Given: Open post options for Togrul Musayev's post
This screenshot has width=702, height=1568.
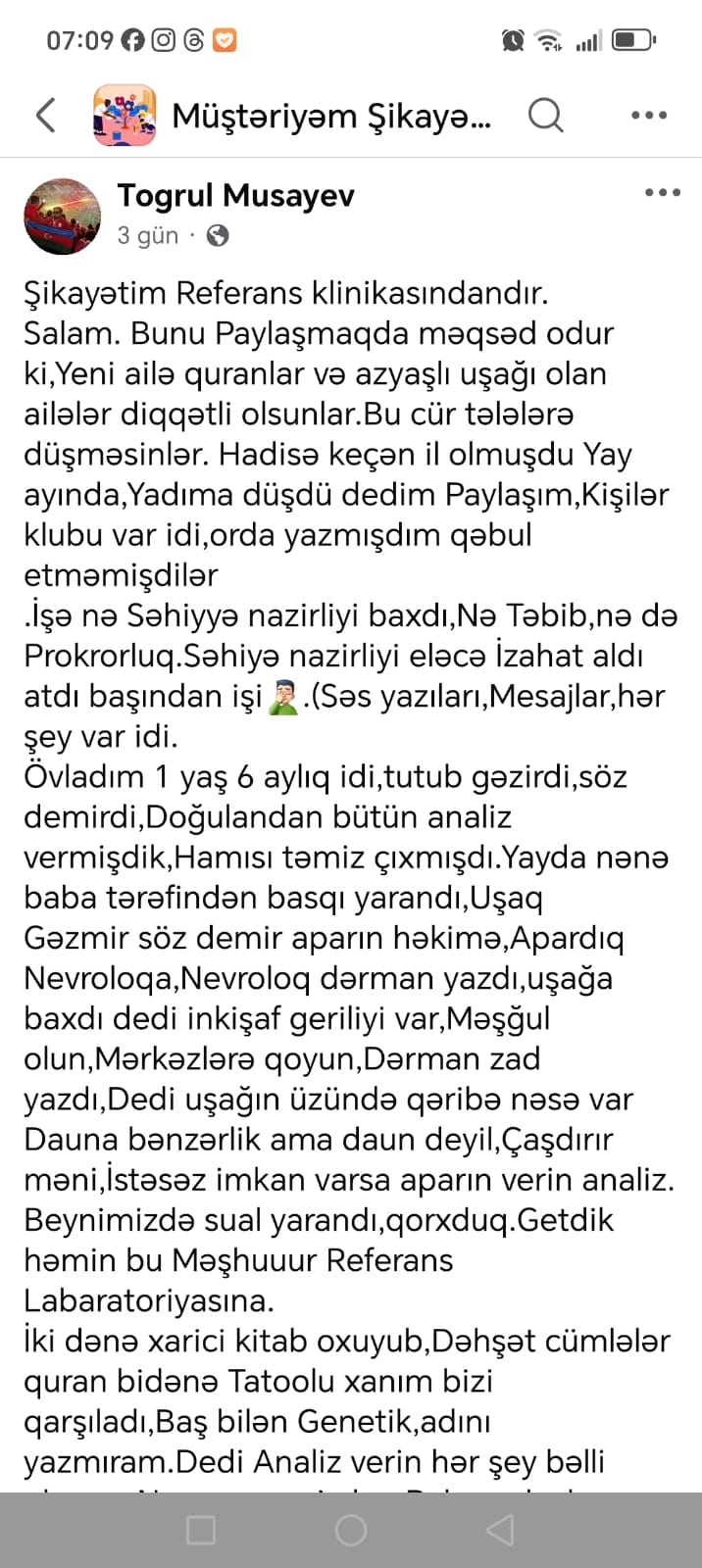Looking at the screenshot, I should click(663, 193).
